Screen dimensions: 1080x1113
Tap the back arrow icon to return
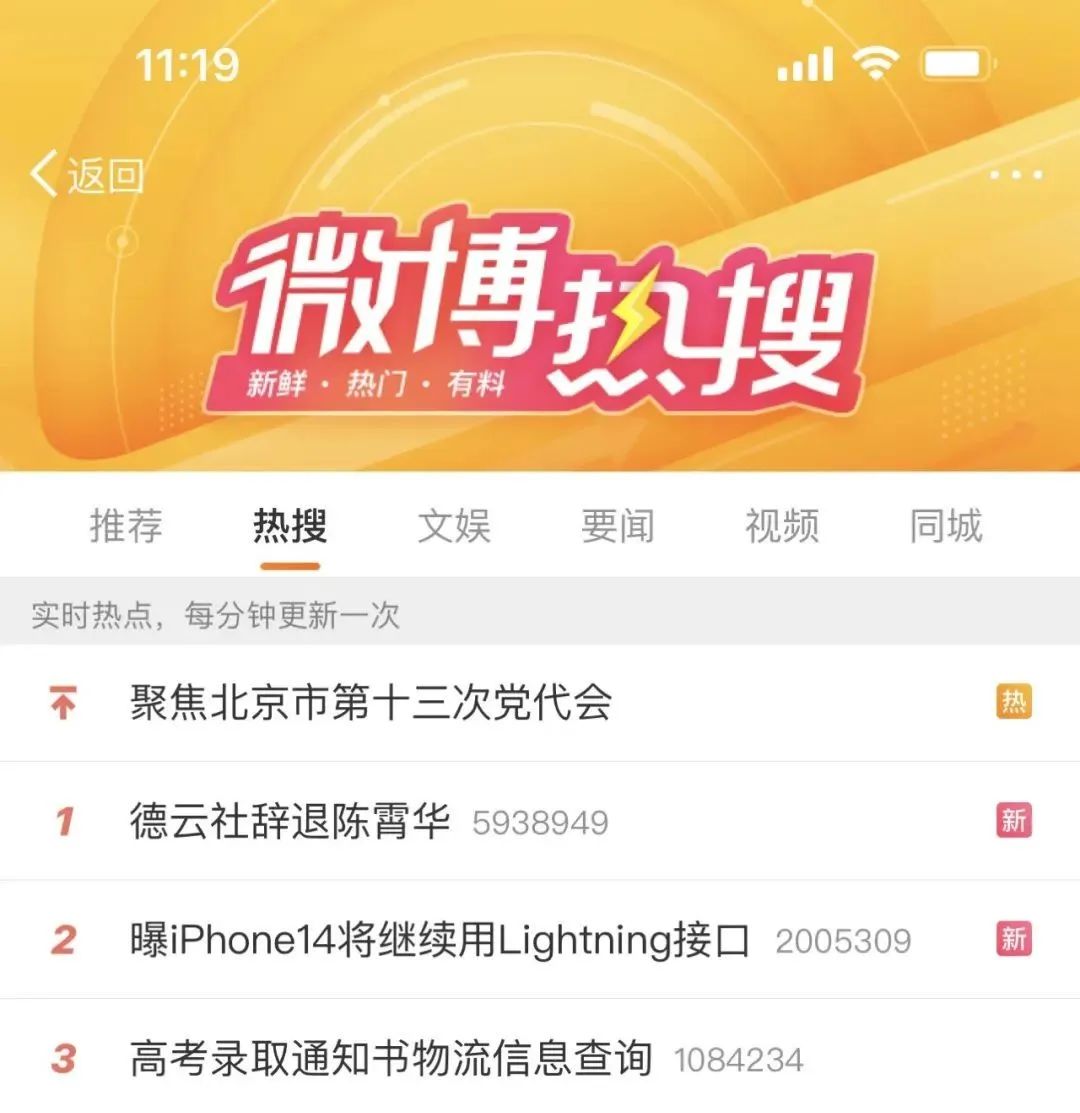pos(42,174)
